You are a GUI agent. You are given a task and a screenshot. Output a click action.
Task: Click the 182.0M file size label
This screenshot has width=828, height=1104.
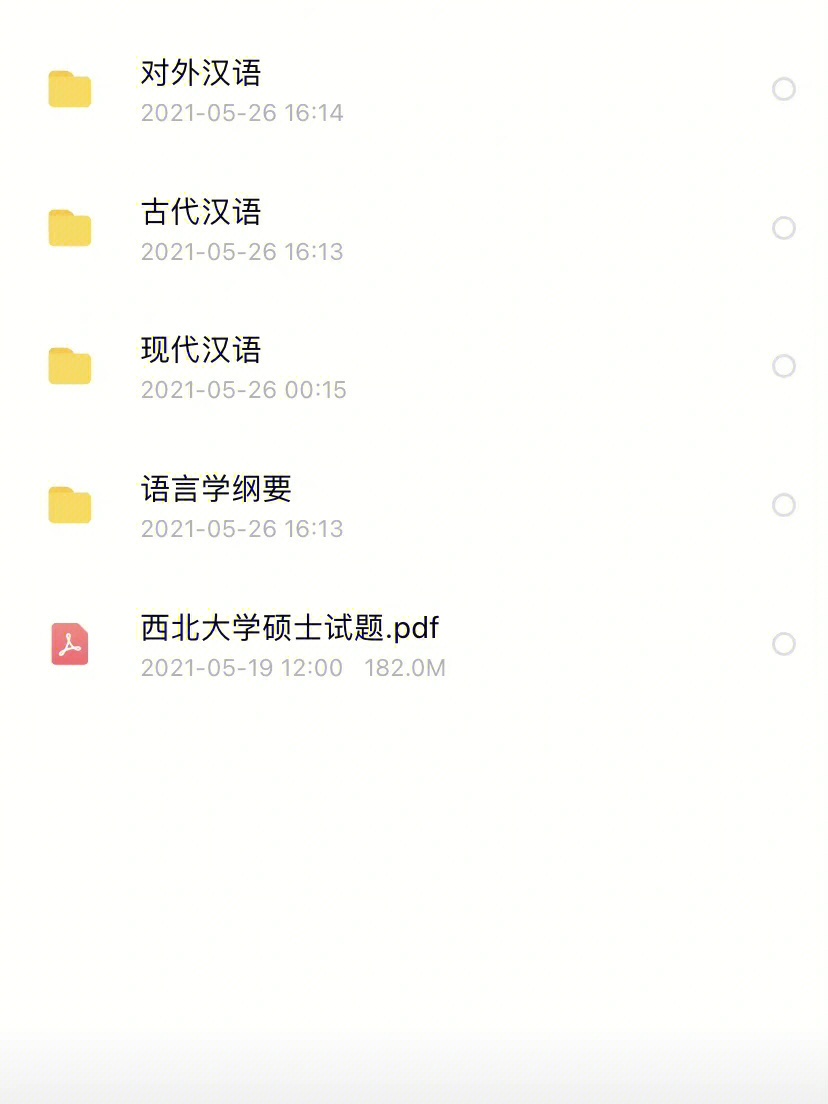pos(404,668)
